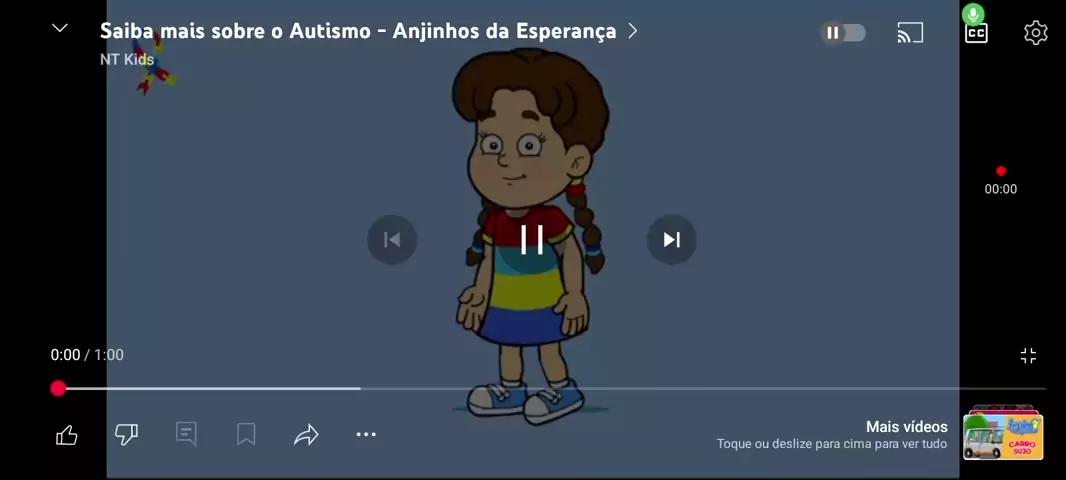This screenshot has width=1066, height=480.
Task: Like this video
Action: pos(67,434)
